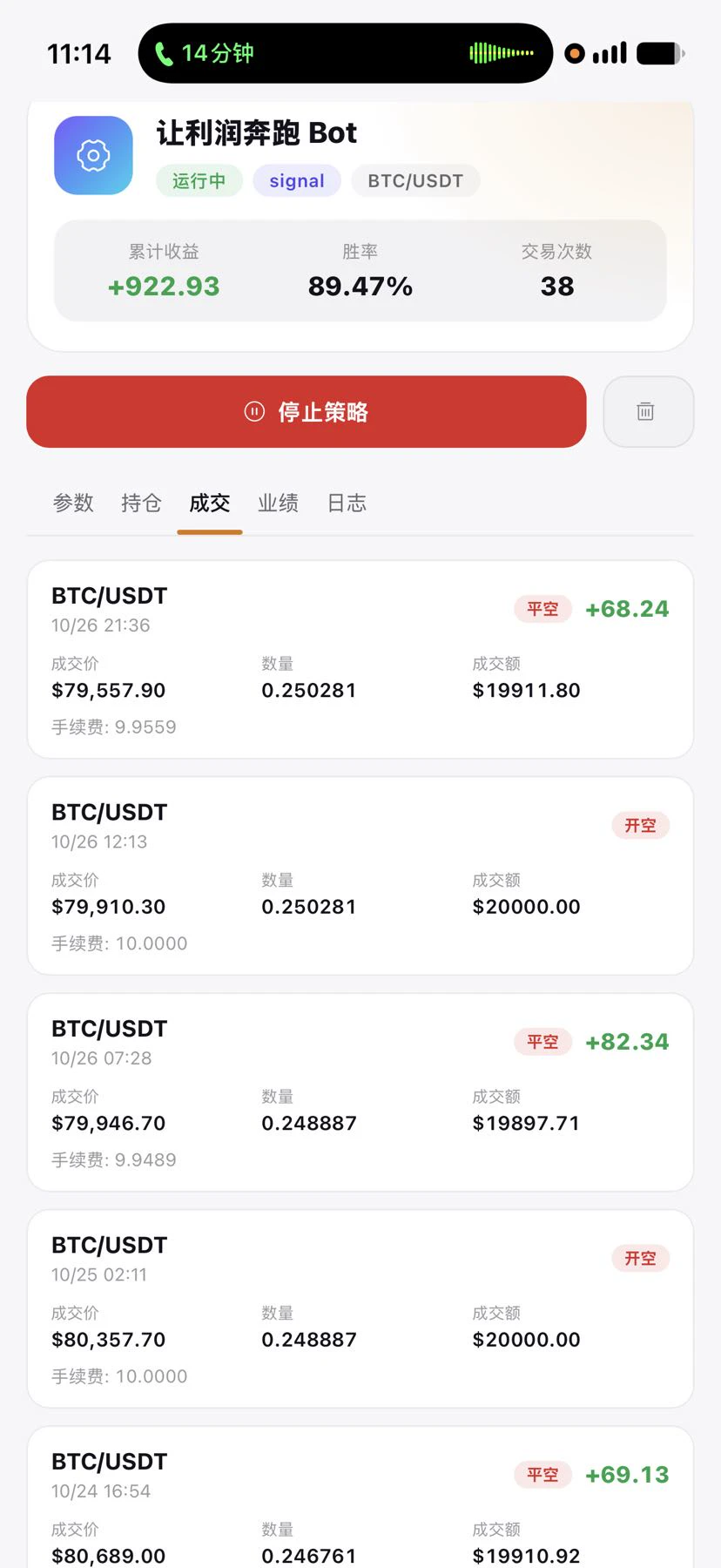Tap the 停止策略 stop strategy button

pos(307,412)
